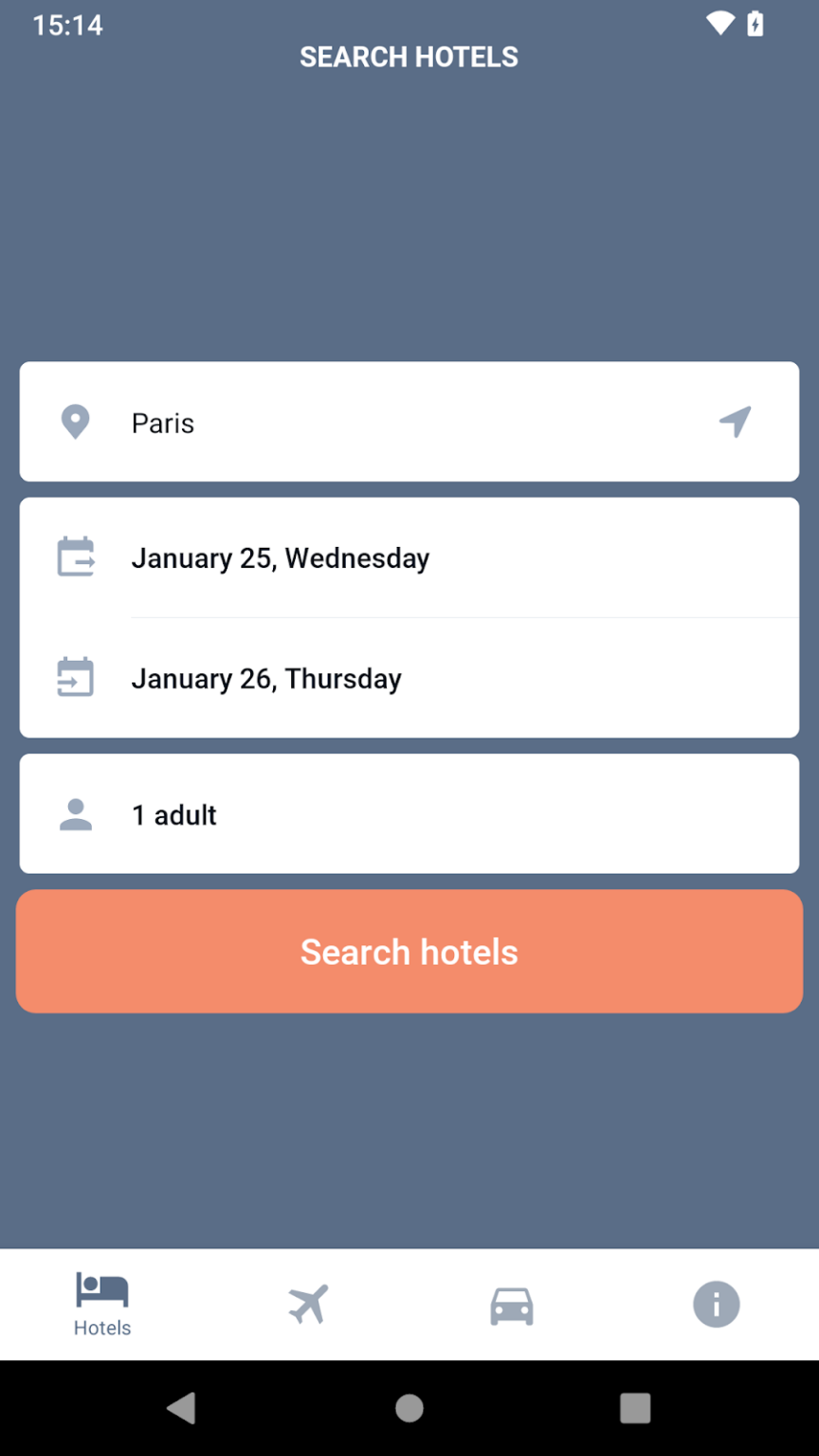Switch to the Hotels tab

pos(101,1303)
